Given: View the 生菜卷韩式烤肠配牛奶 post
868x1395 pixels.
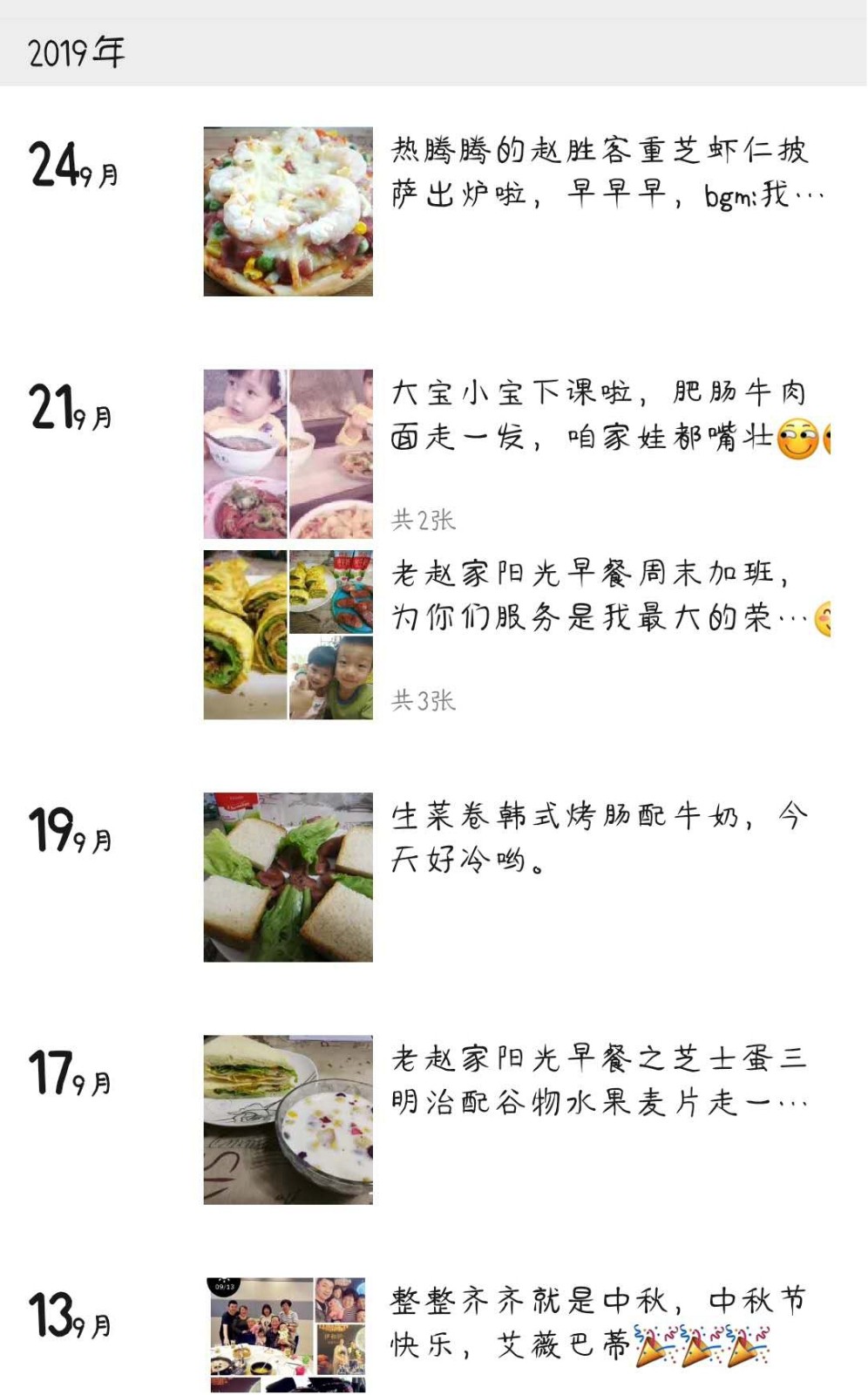Looking at the screenshot, I should (600, 838).
